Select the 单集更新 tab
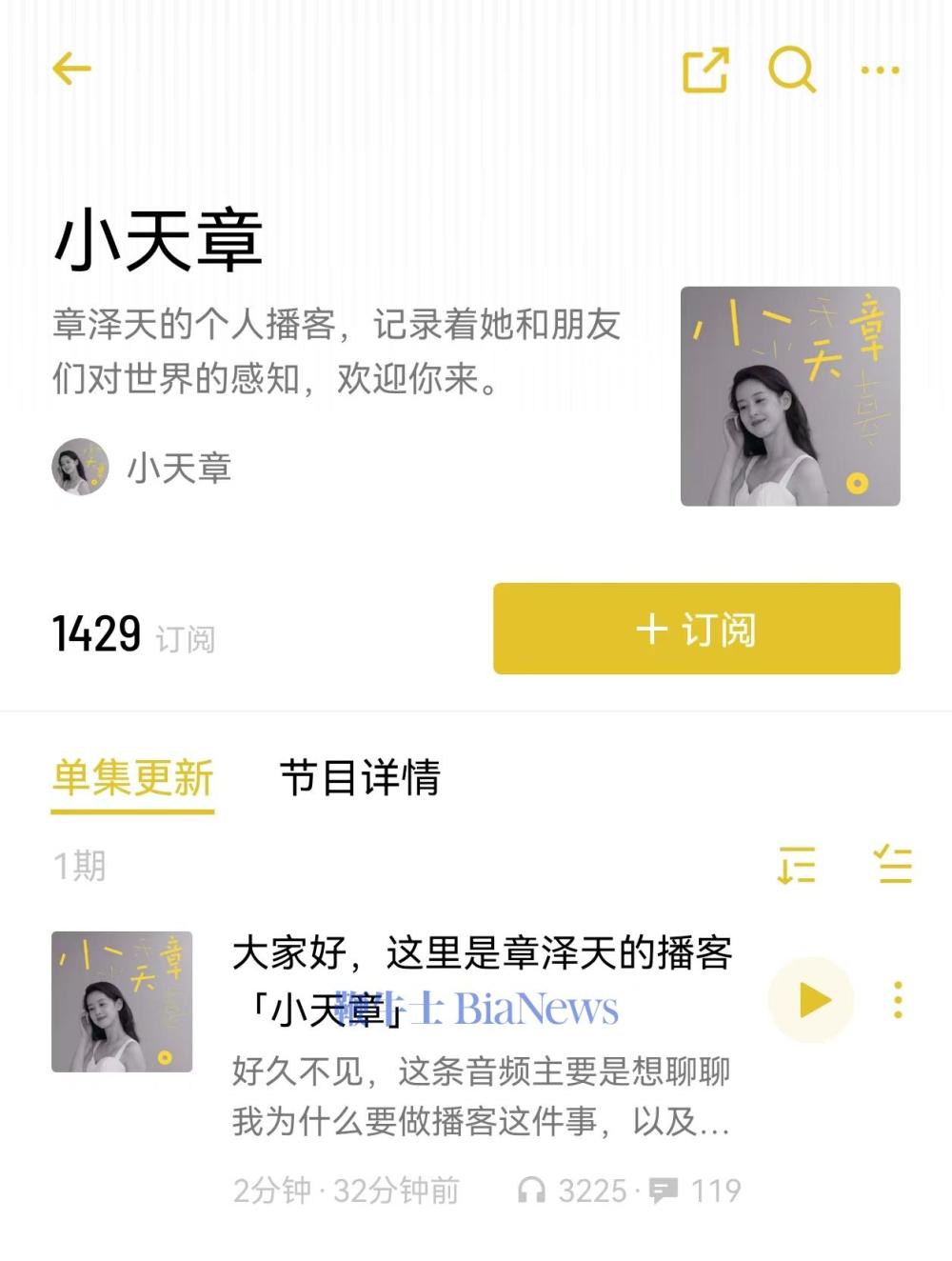The height and width of the screenshot is (1261, 952). pyautogui.click(x=132, y=777)
